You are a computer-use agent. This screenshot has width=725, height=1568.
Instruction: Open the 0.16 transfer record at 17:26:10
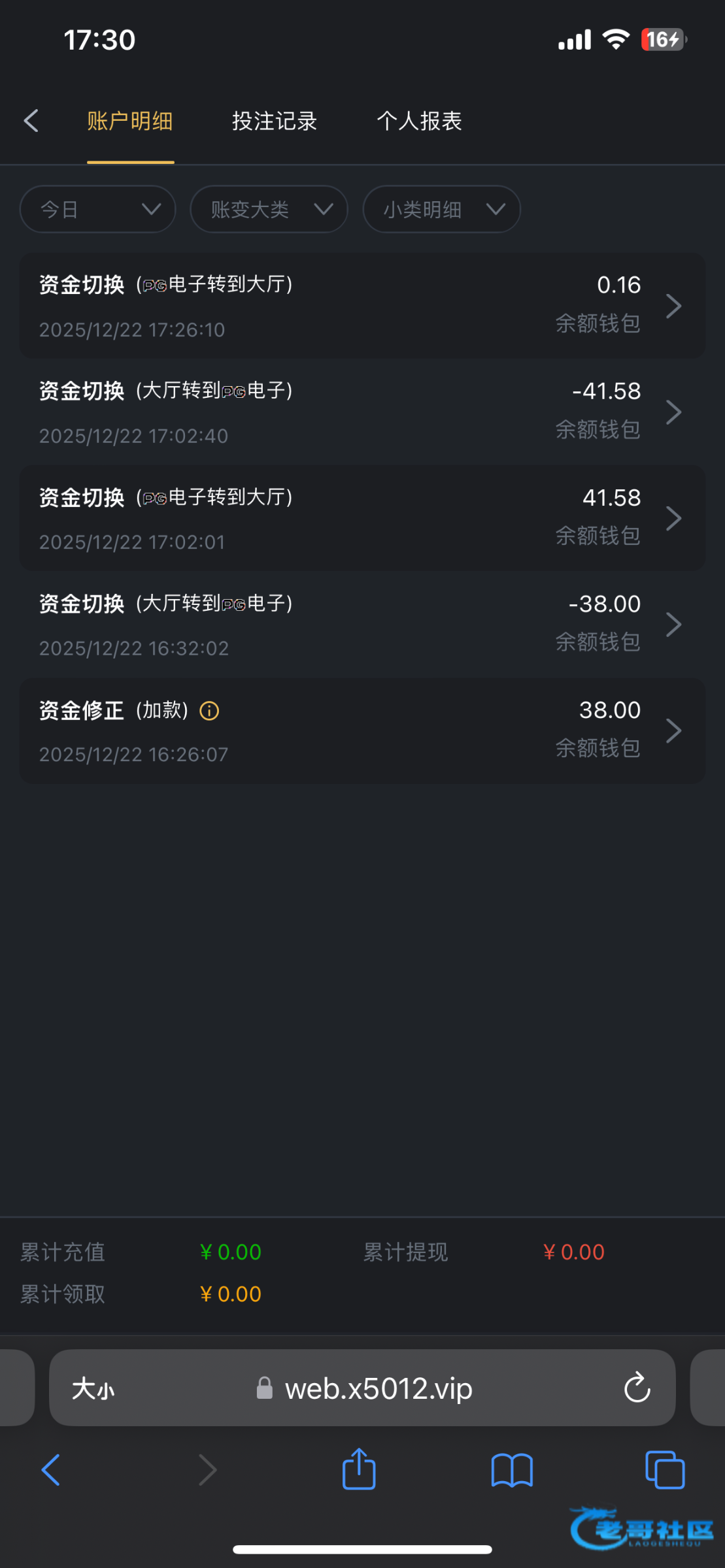coord(362,306)
